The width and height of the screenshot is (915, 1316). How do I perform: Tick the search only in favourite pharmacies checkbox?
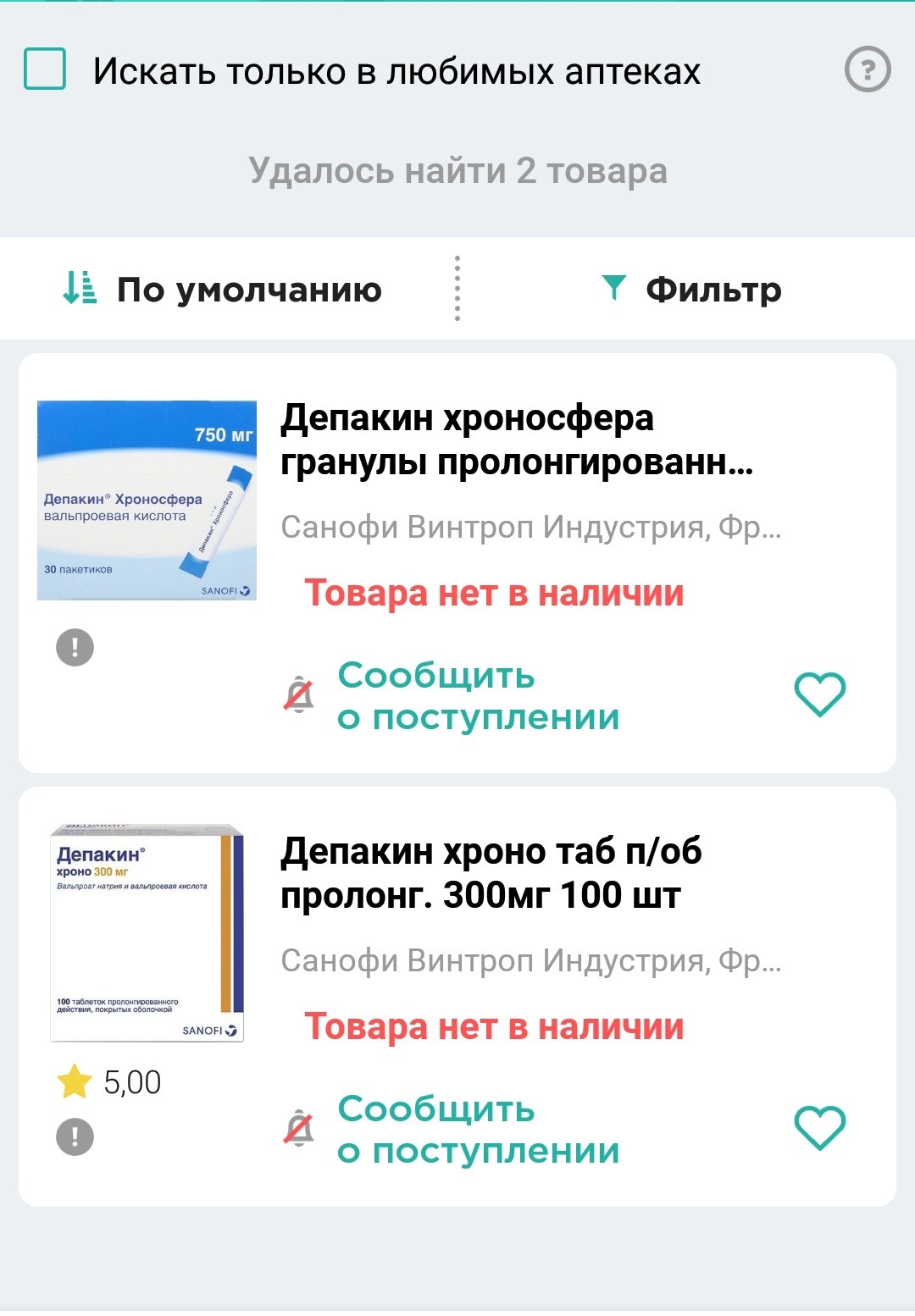(x=45, y=69)
